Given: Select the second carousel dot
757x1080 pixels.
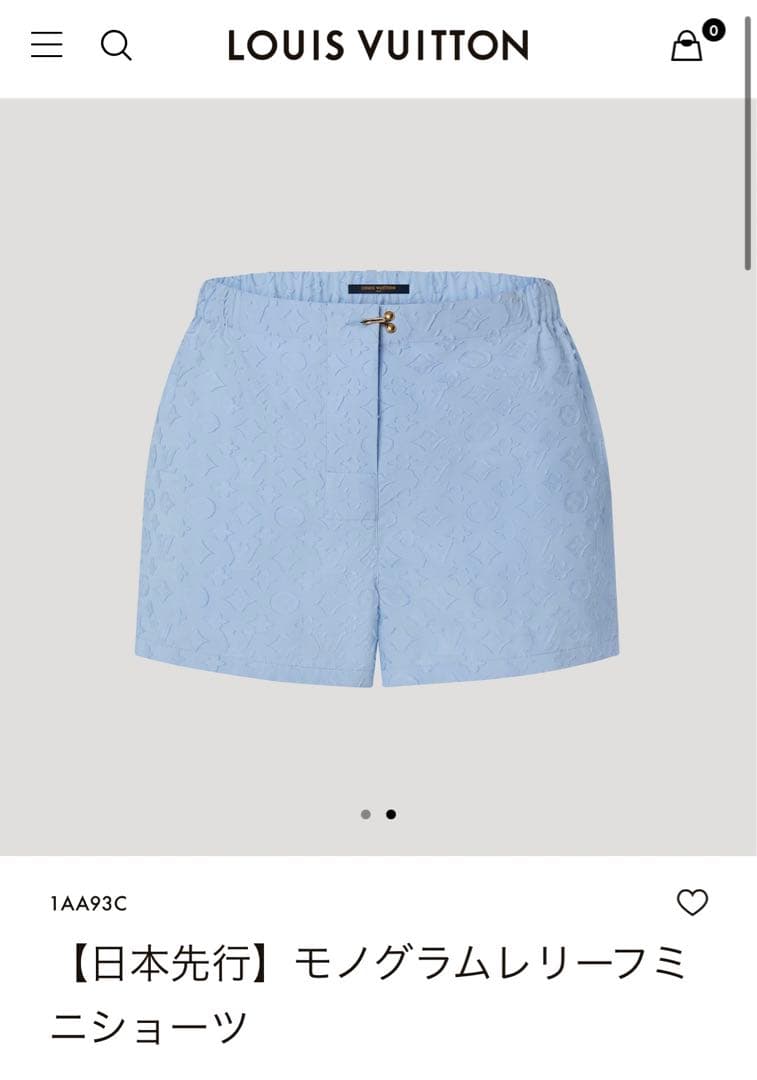Looking at the screenshot, I should click(391, 816).
